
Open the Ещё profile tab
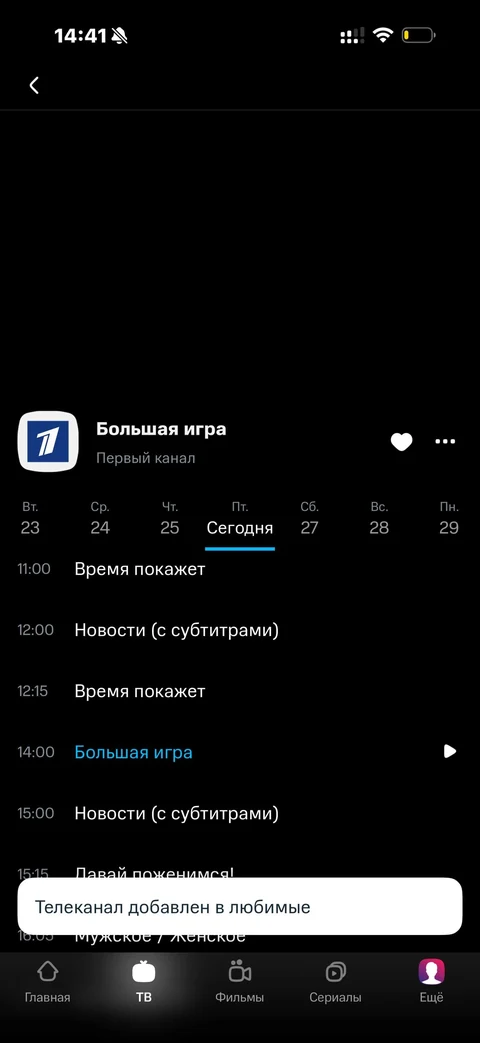click(431, 982)
